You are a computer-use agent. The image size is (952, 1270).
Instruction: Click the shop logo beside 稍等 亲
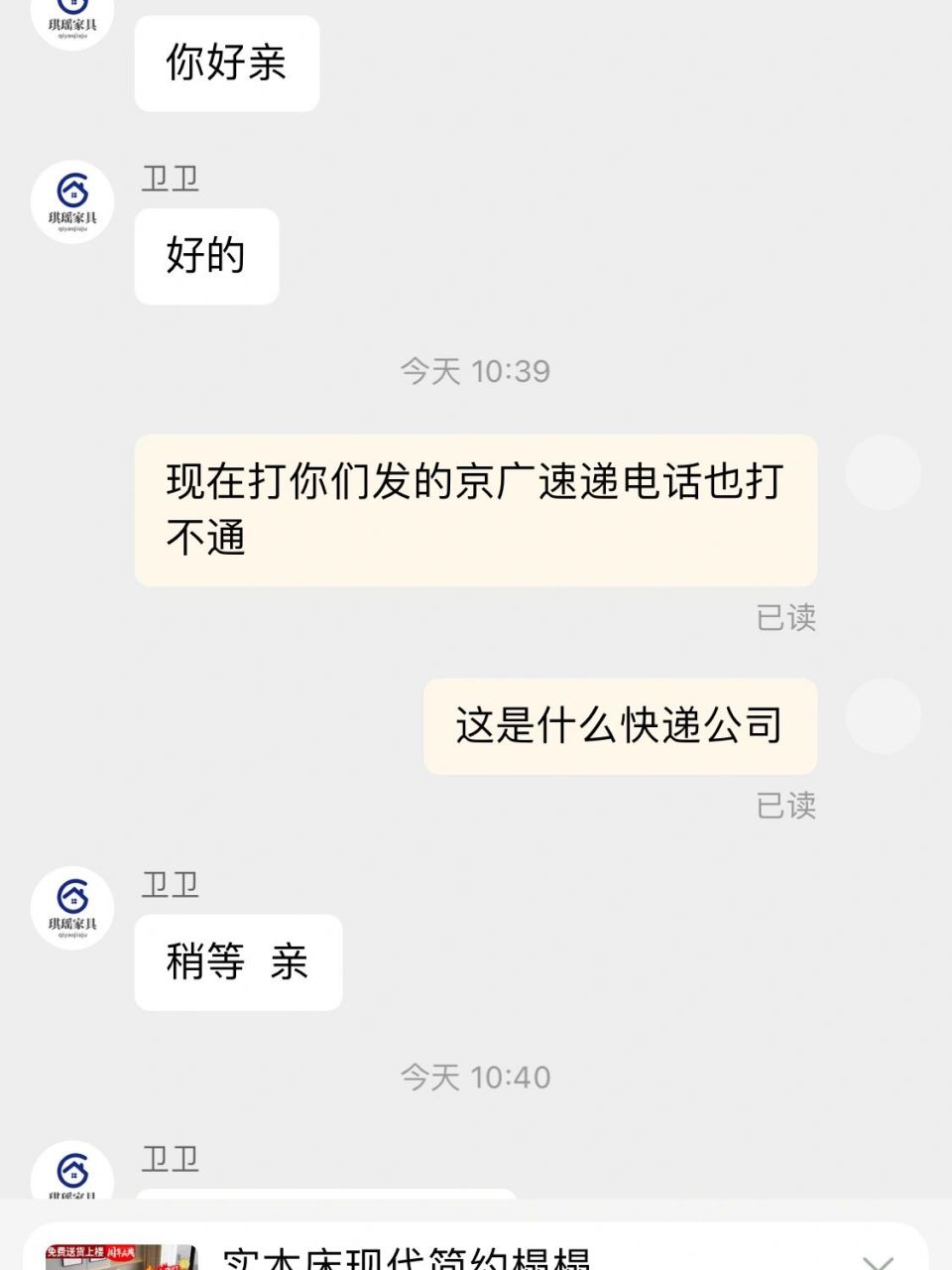click(69, 906)
